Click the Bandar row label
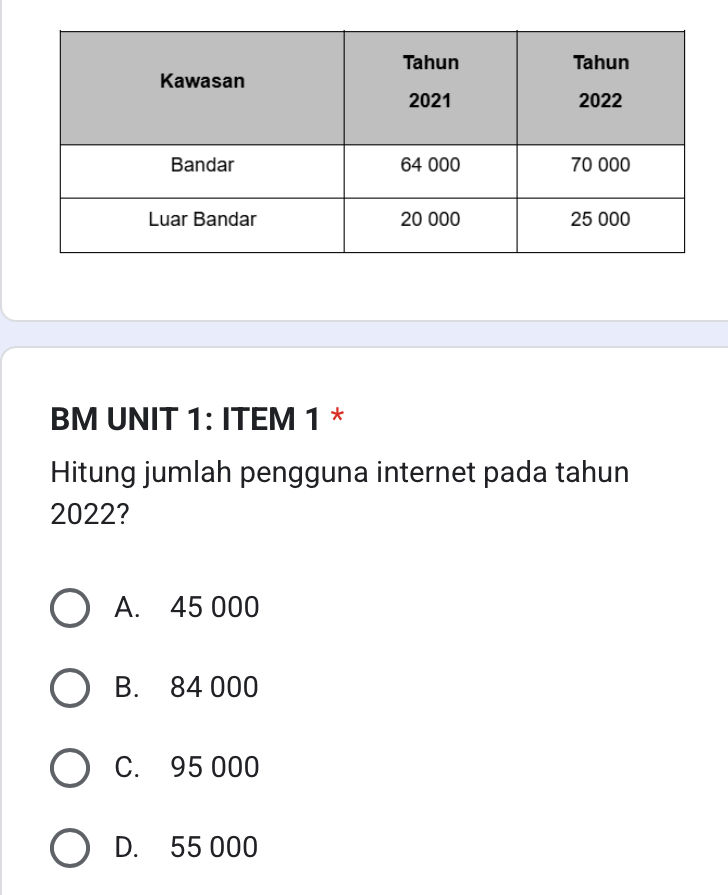Viewport: 728px width, 895px height. point(203,166)
